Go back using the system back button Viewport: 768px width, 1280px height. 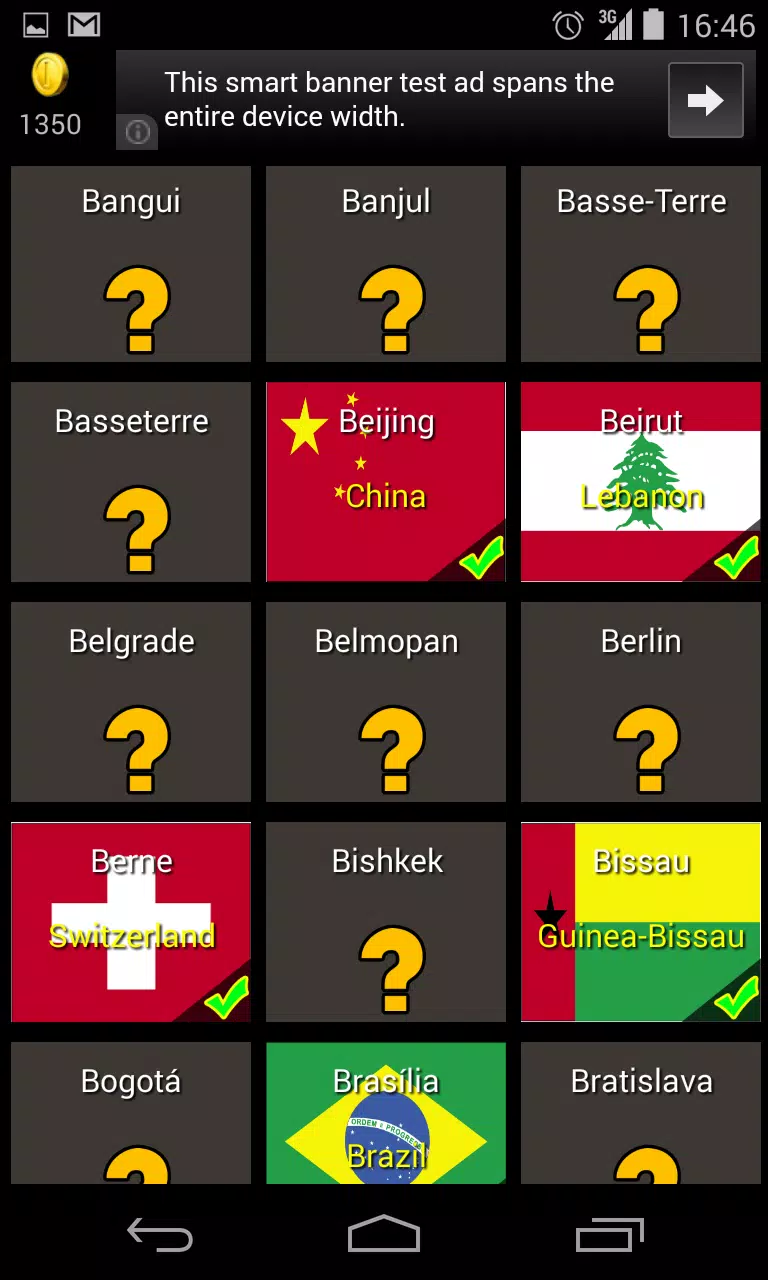pos(160,1236)
